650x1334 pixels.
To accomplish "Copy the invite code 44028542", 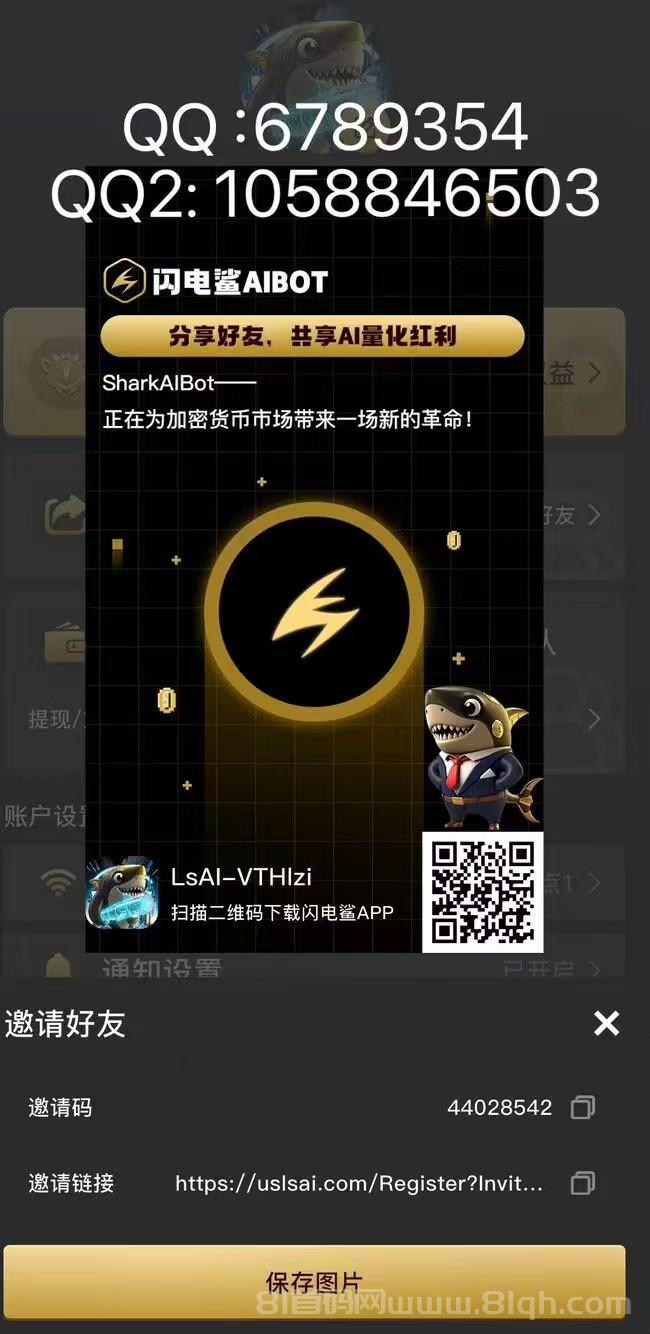I will coord(582,1107).
